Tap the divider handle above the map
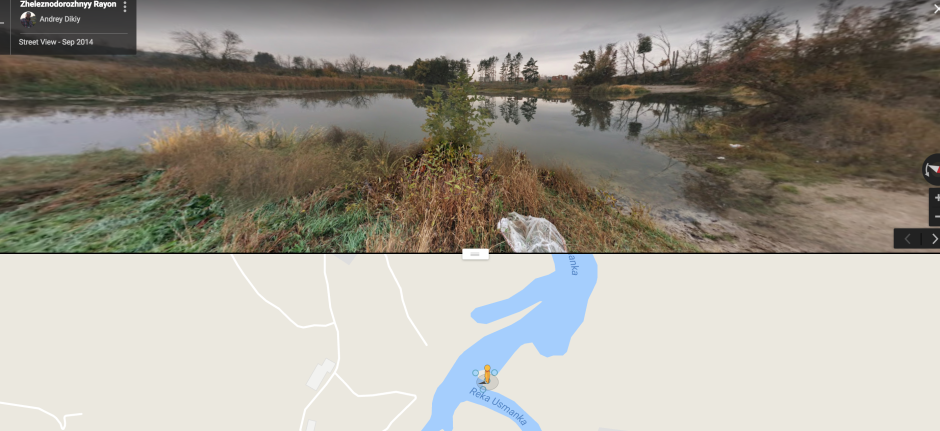The image size is (940, 431). click(x=475, y=254)
